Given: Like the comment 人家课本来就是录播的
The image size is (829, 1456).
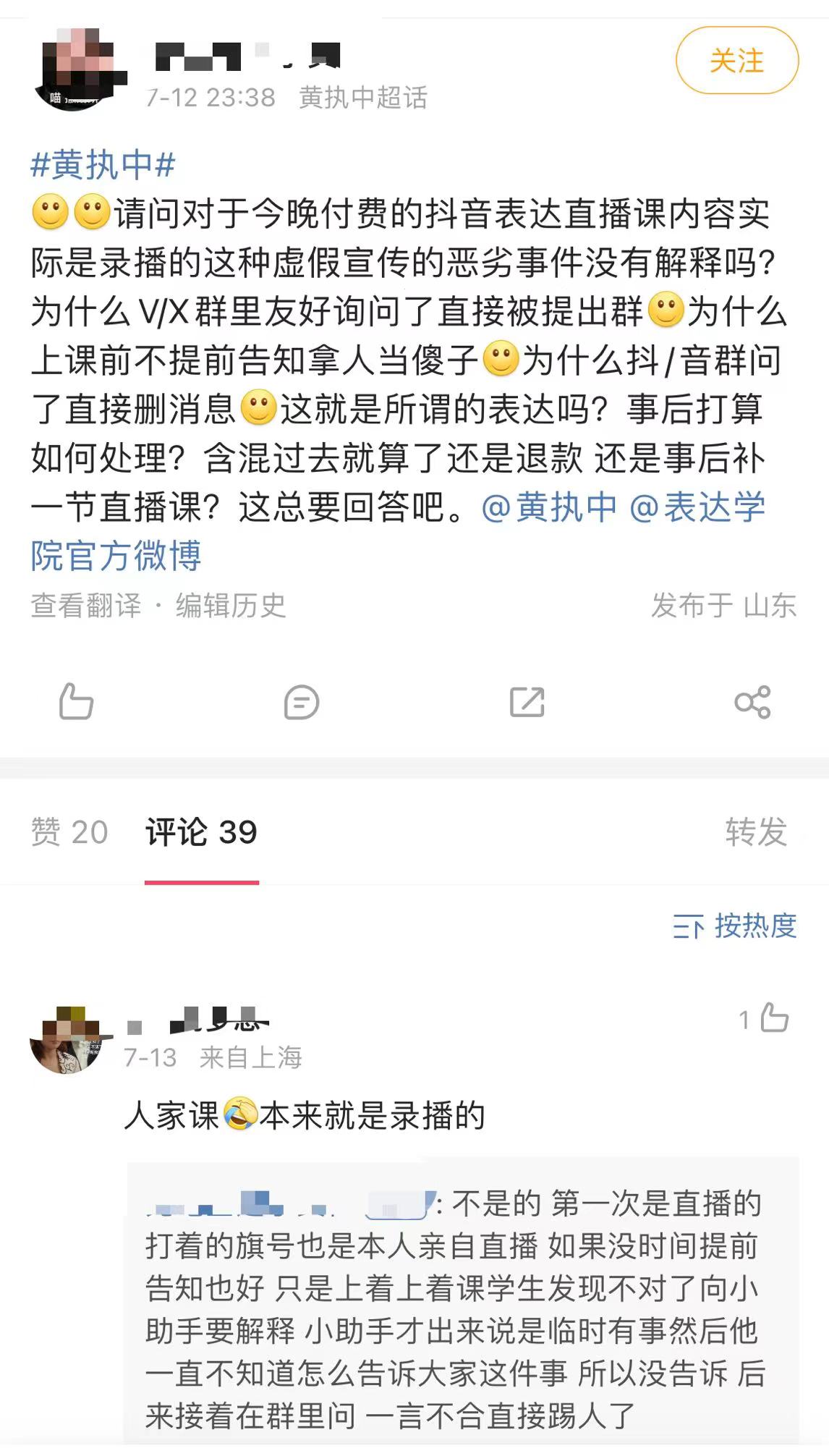Looking at the screenshot, I should click(x=774, y=1018).
